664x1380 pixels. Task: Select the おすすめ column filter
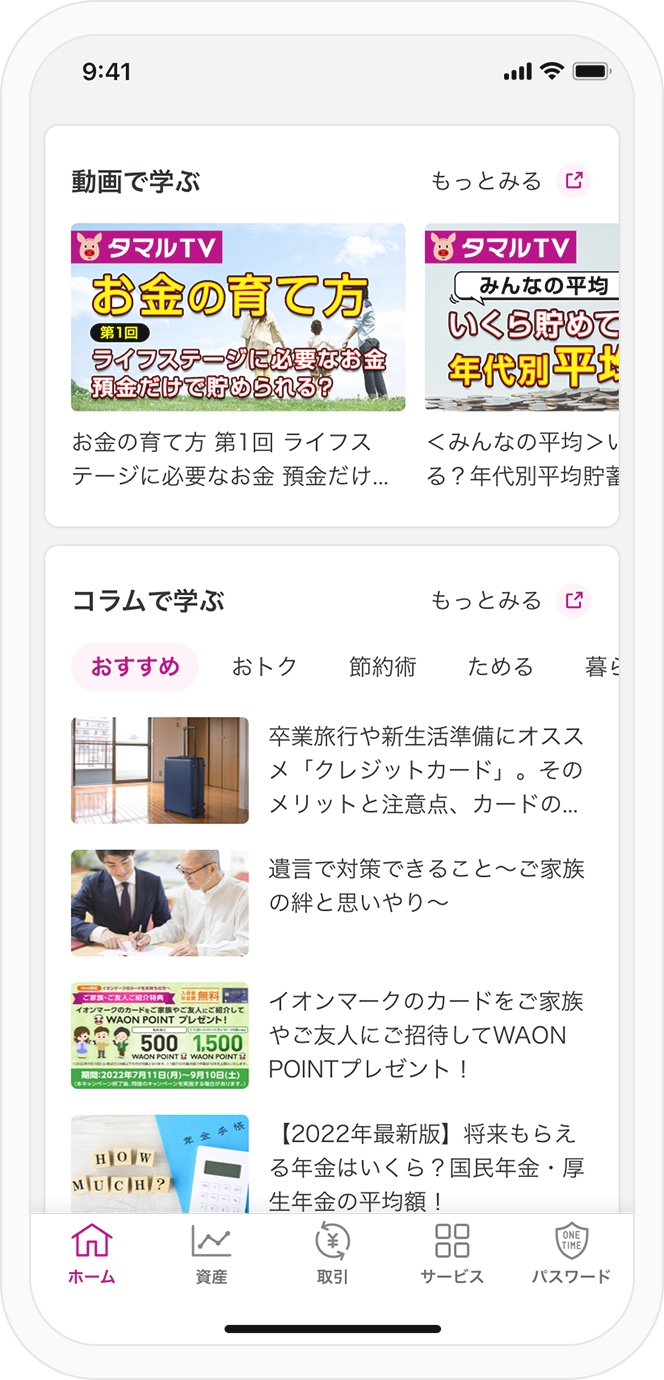135,667
